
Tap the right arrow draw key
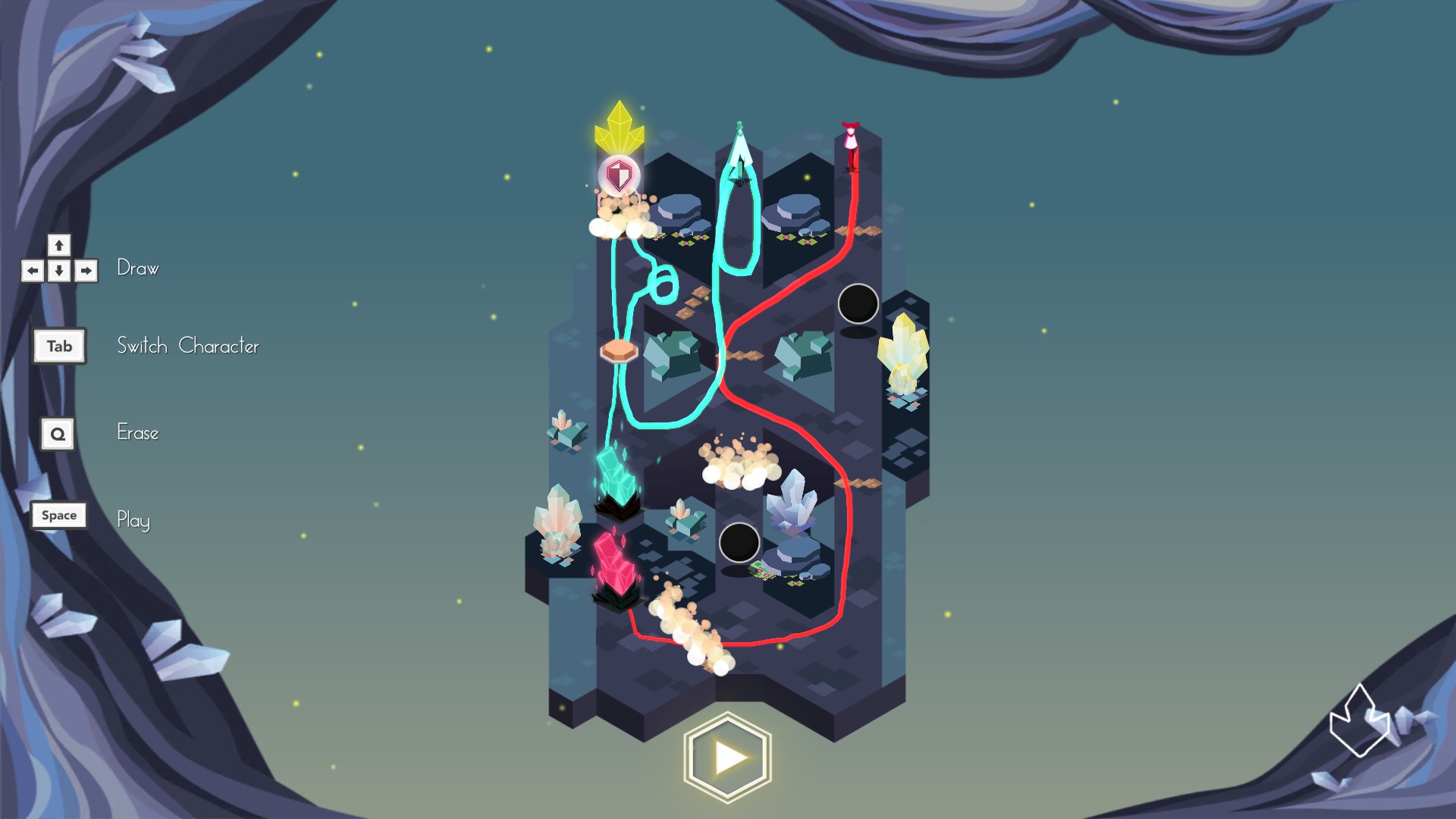point(86,271)
